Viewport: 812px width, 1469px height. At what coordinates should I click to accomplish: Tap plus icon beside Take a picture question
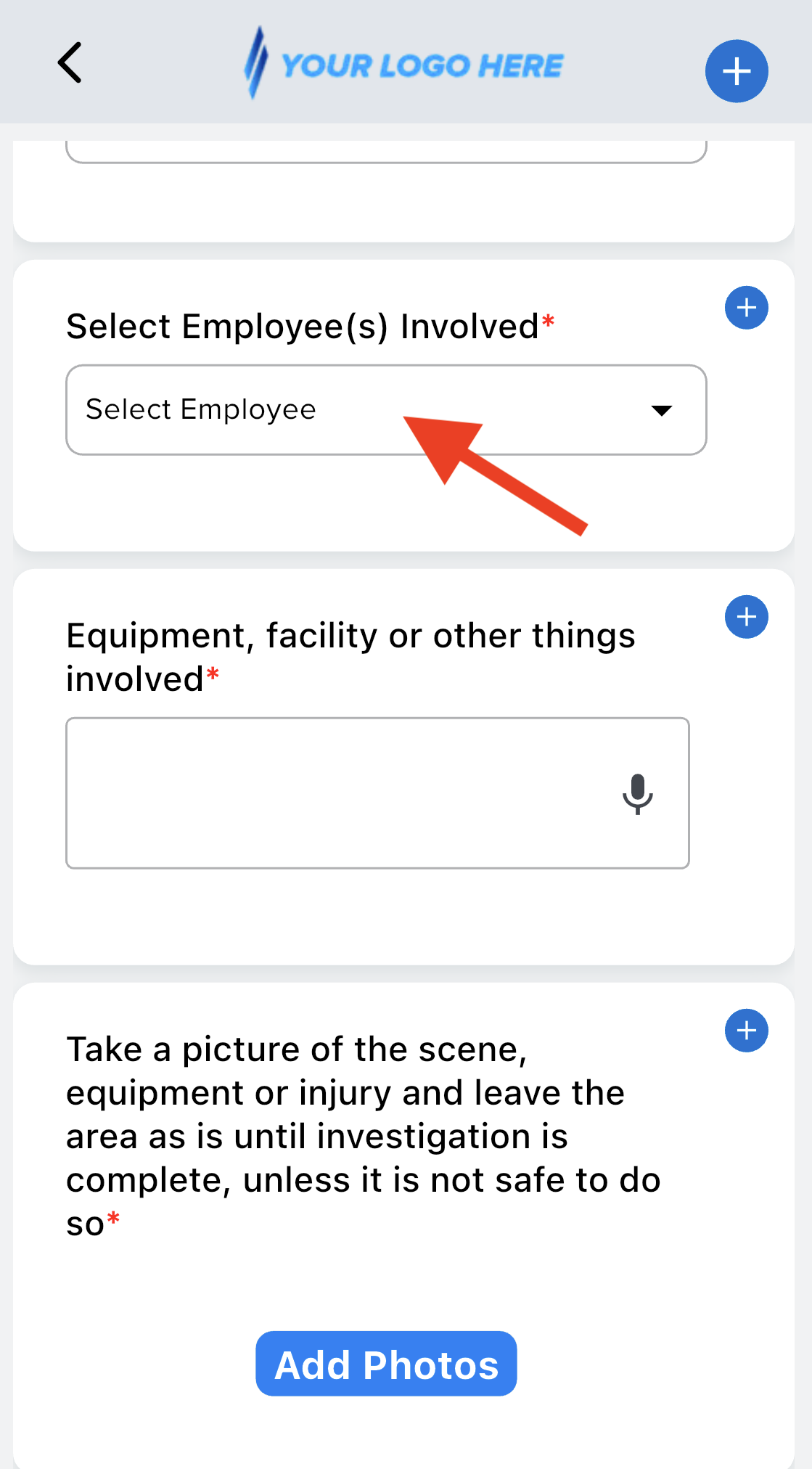point(746,1031)
